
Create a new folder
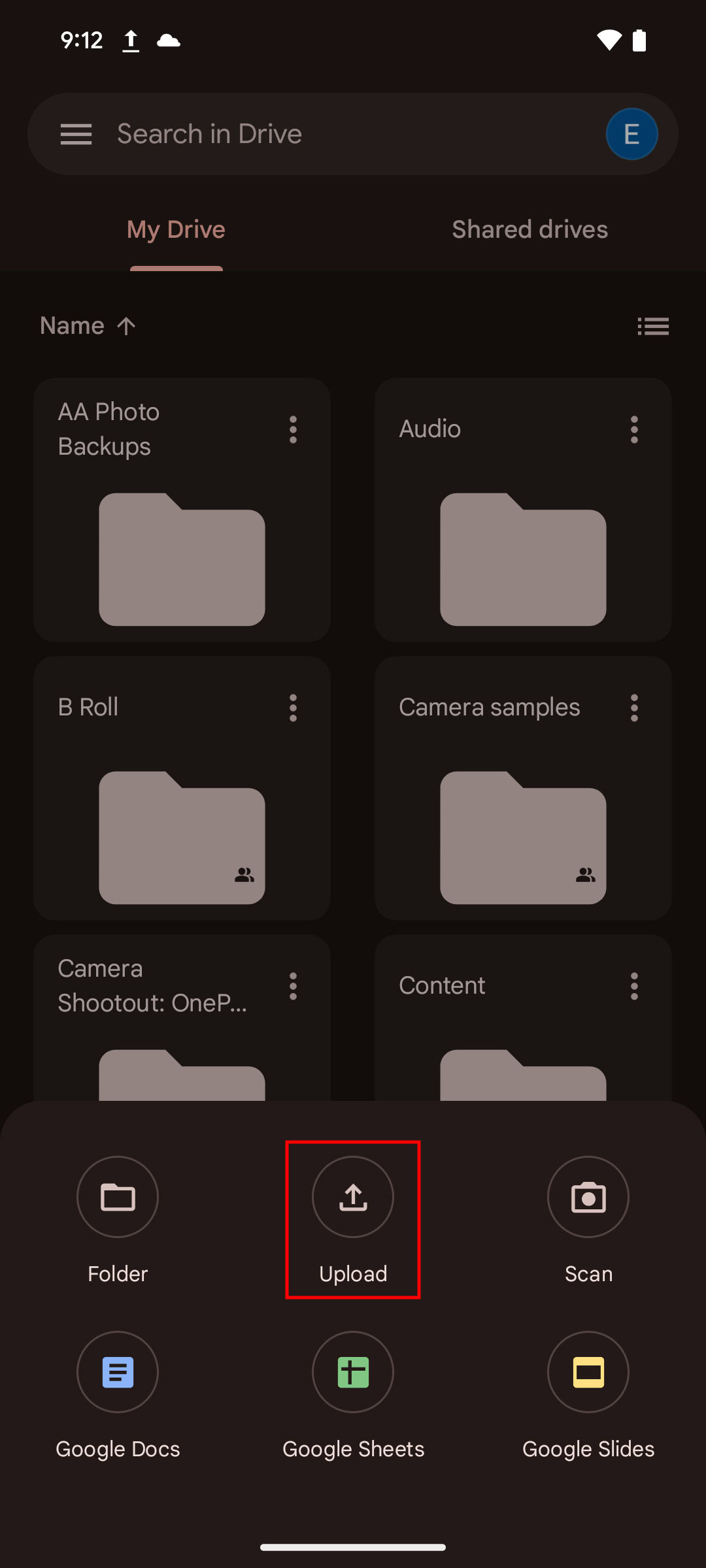[118, 1197]
